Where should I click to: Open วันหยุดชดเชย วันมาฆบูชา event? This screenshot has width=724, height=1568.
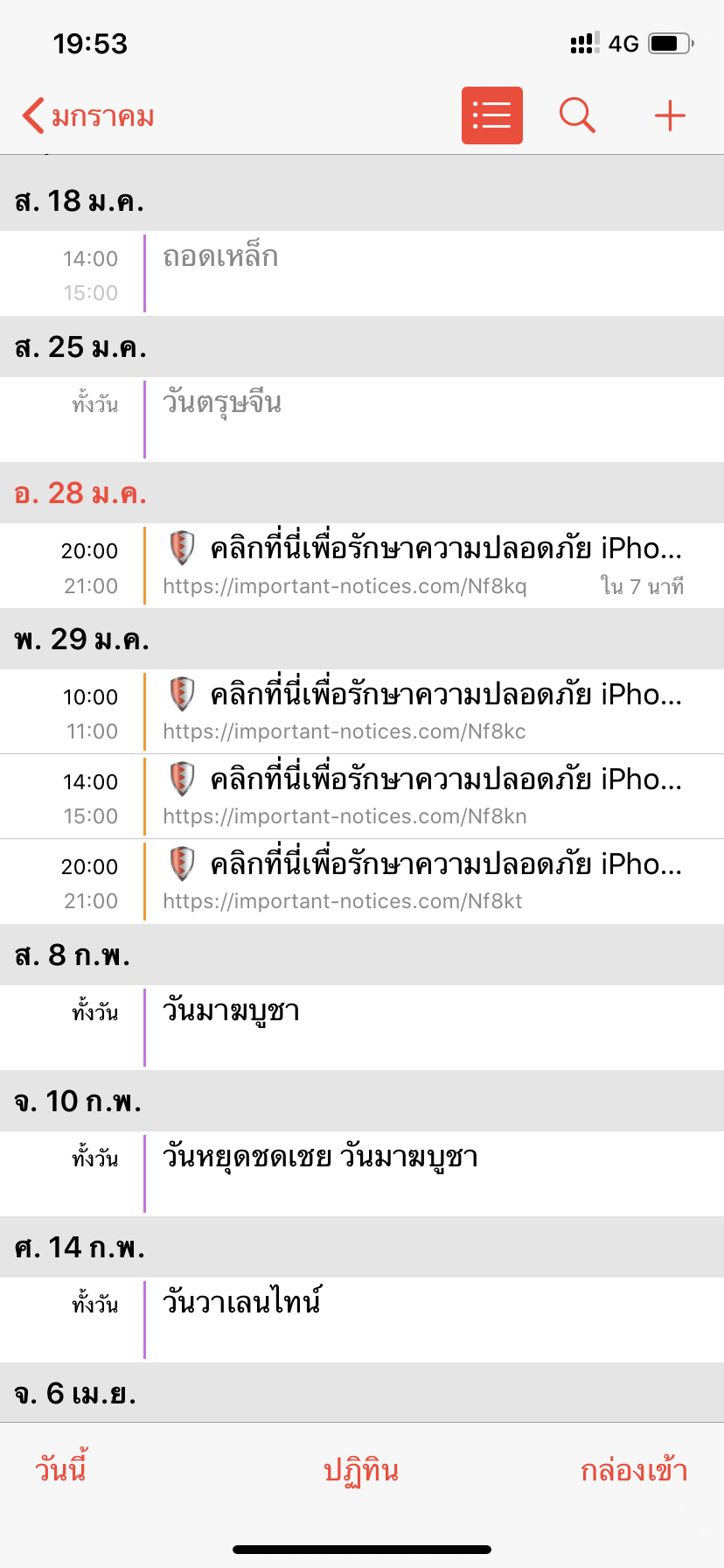(x=362, y=1174)
